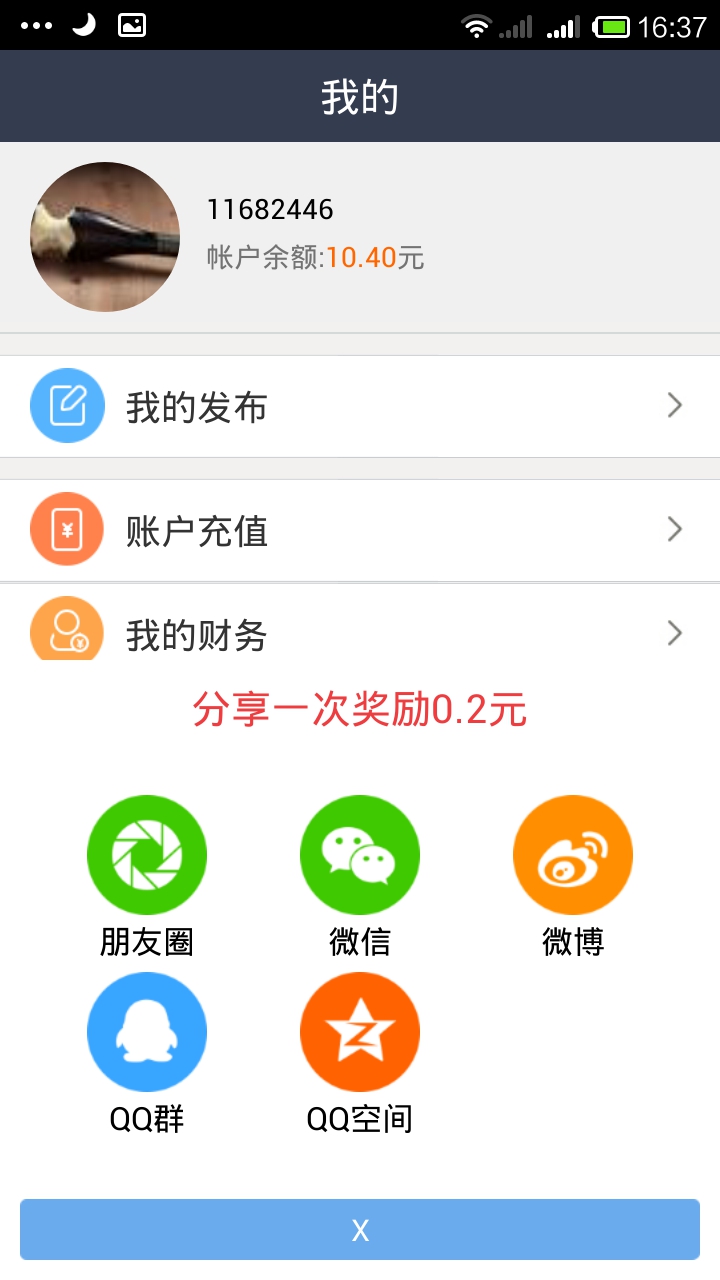720x1280 pixels.
Task: Share to 微博 using the Weibo icon
Action: 573,854
